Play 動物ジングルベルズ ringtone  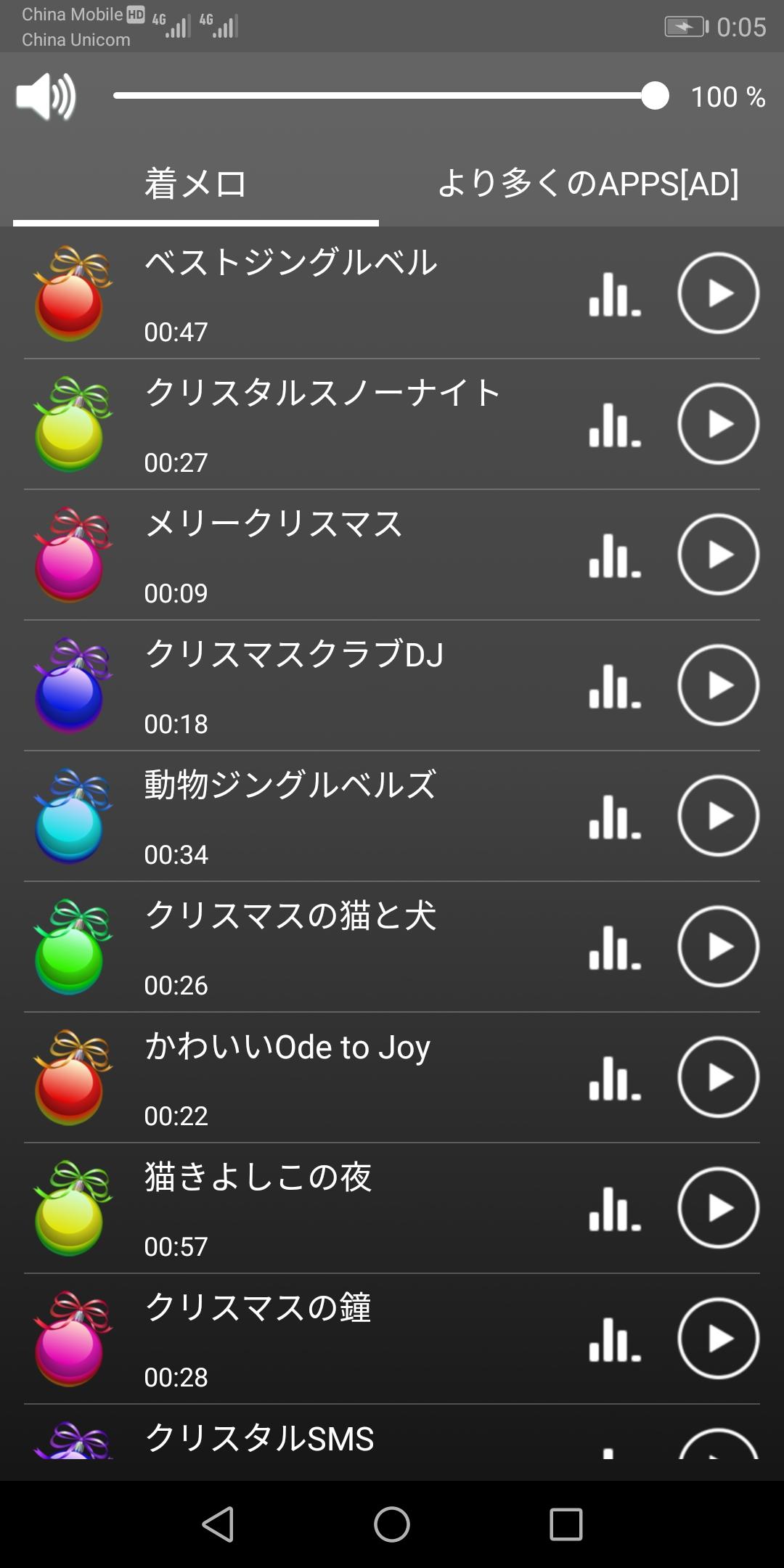718,816
